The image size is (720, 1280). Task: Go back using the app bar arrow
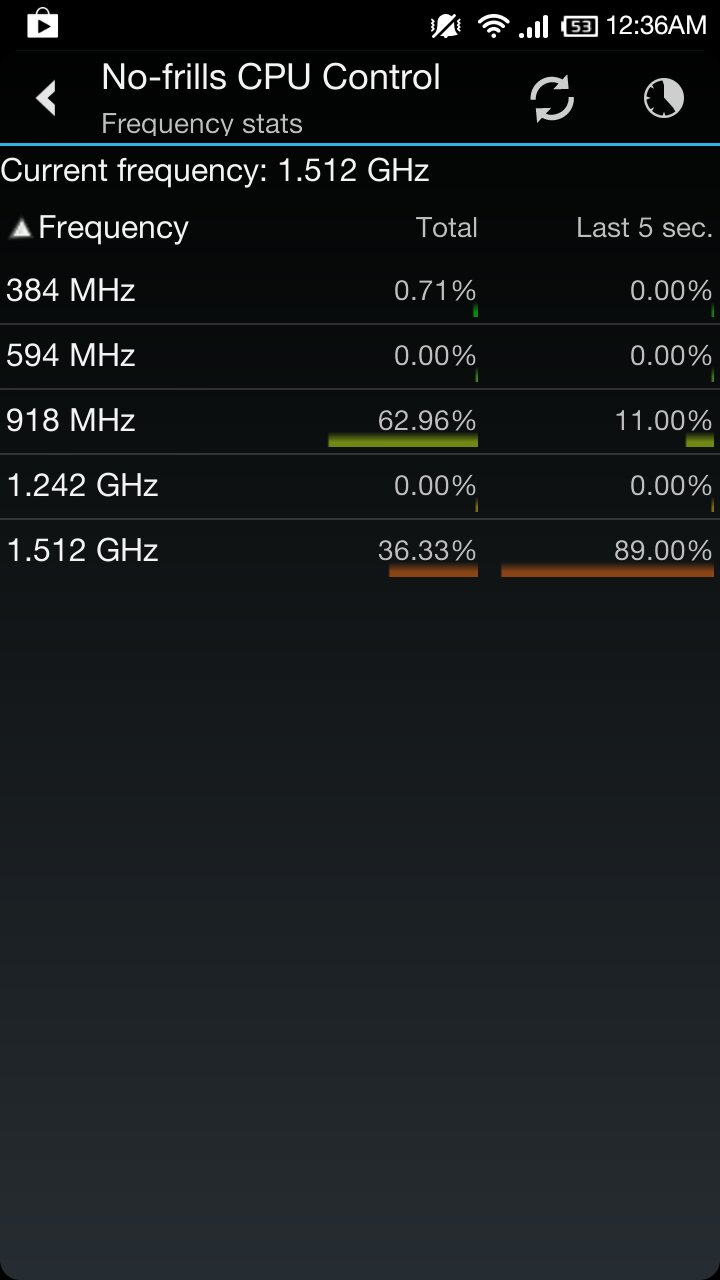tap(46, 98)
